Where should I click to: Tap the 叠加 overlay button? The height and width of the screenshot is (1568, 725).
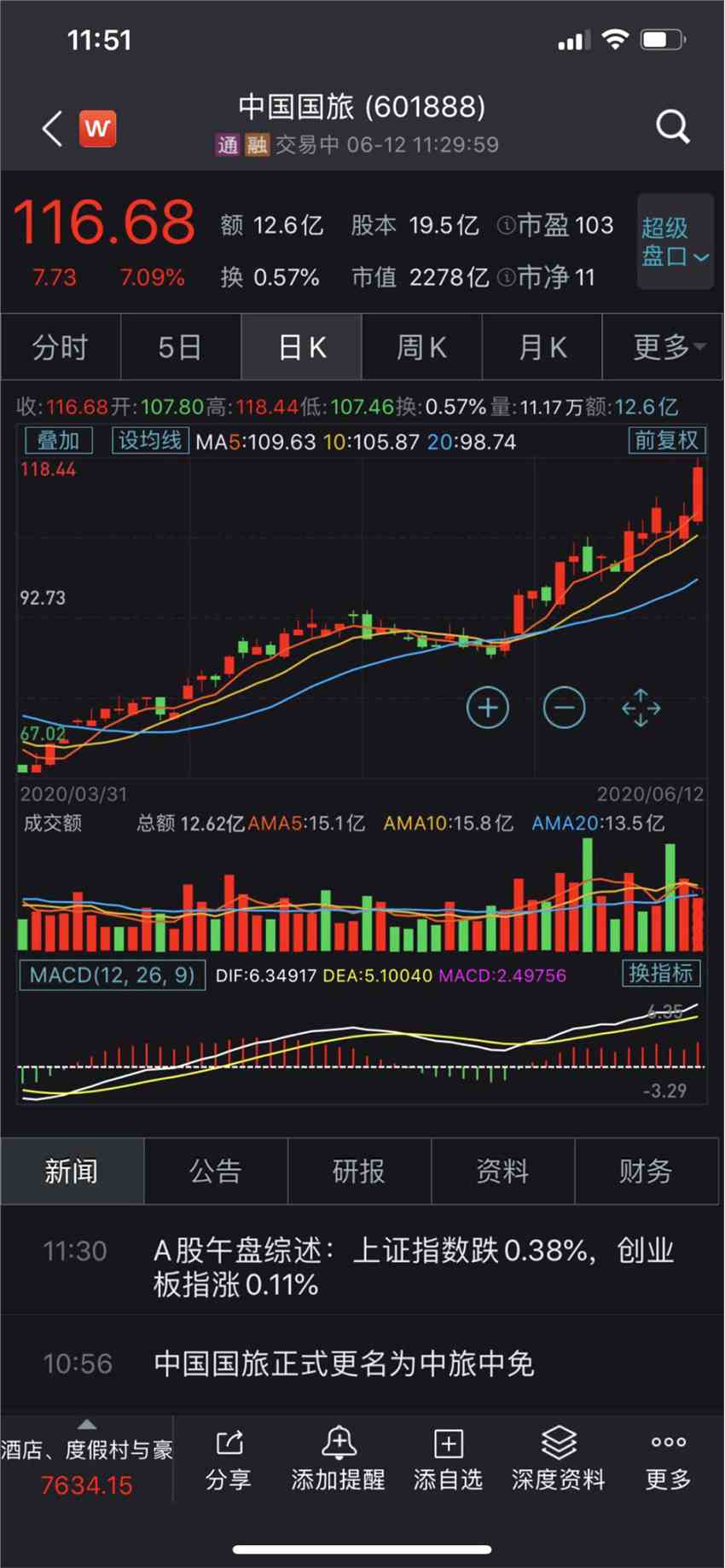tap(57, 441)
